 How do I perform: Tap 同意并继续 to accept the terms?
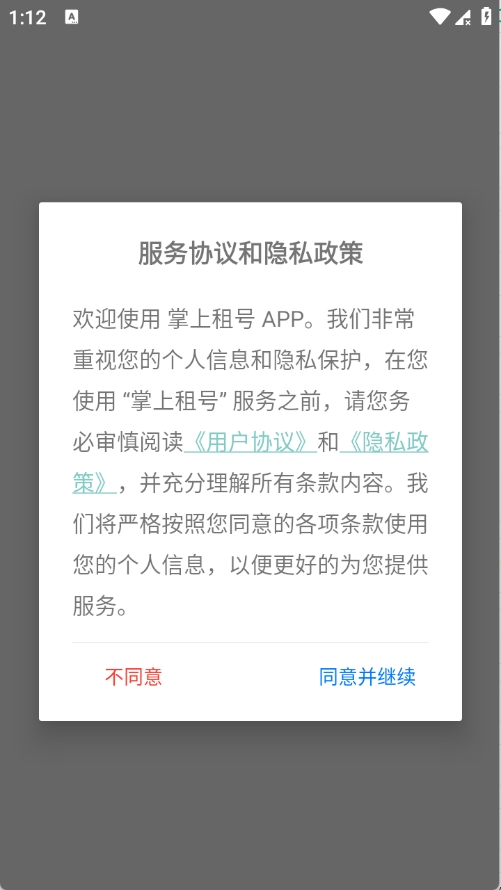(367, 677)
